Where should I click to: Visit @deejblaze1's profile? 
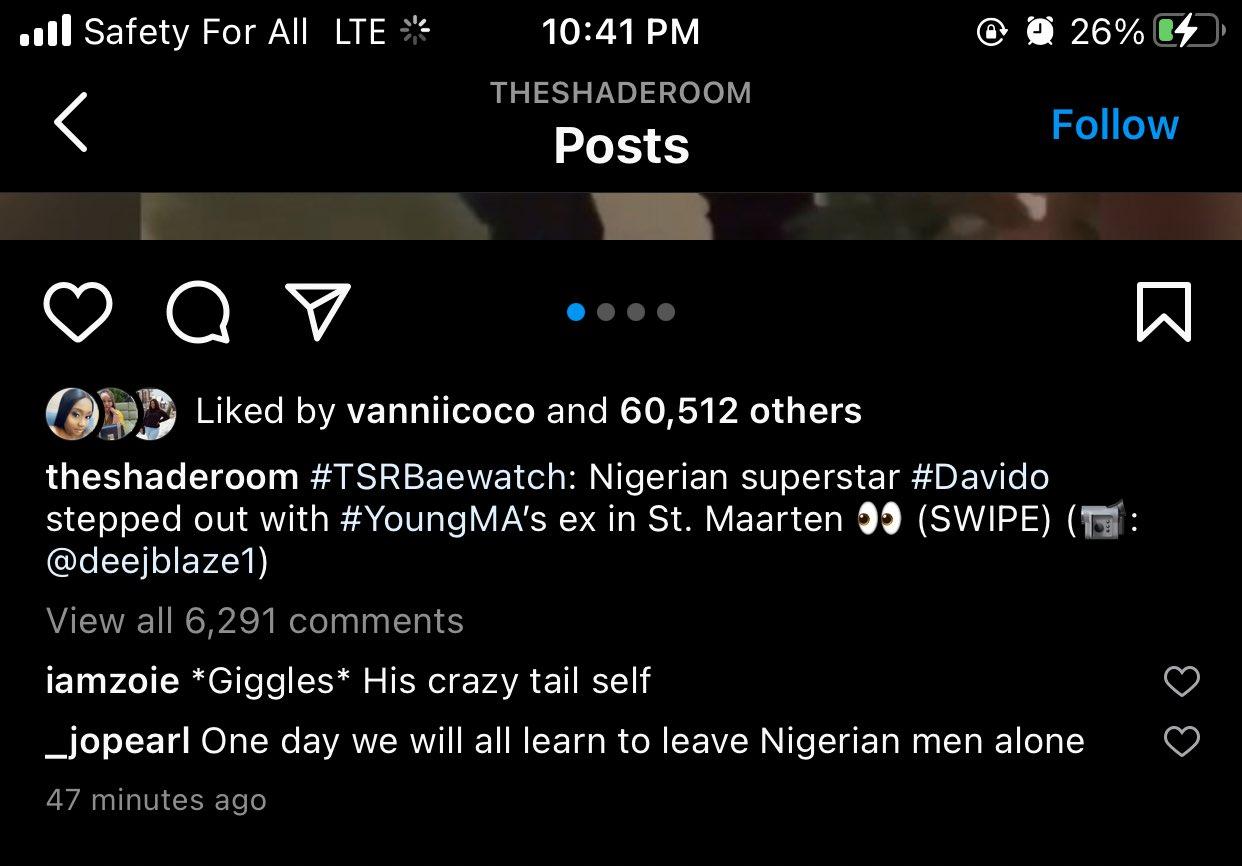tap(156, 563)
